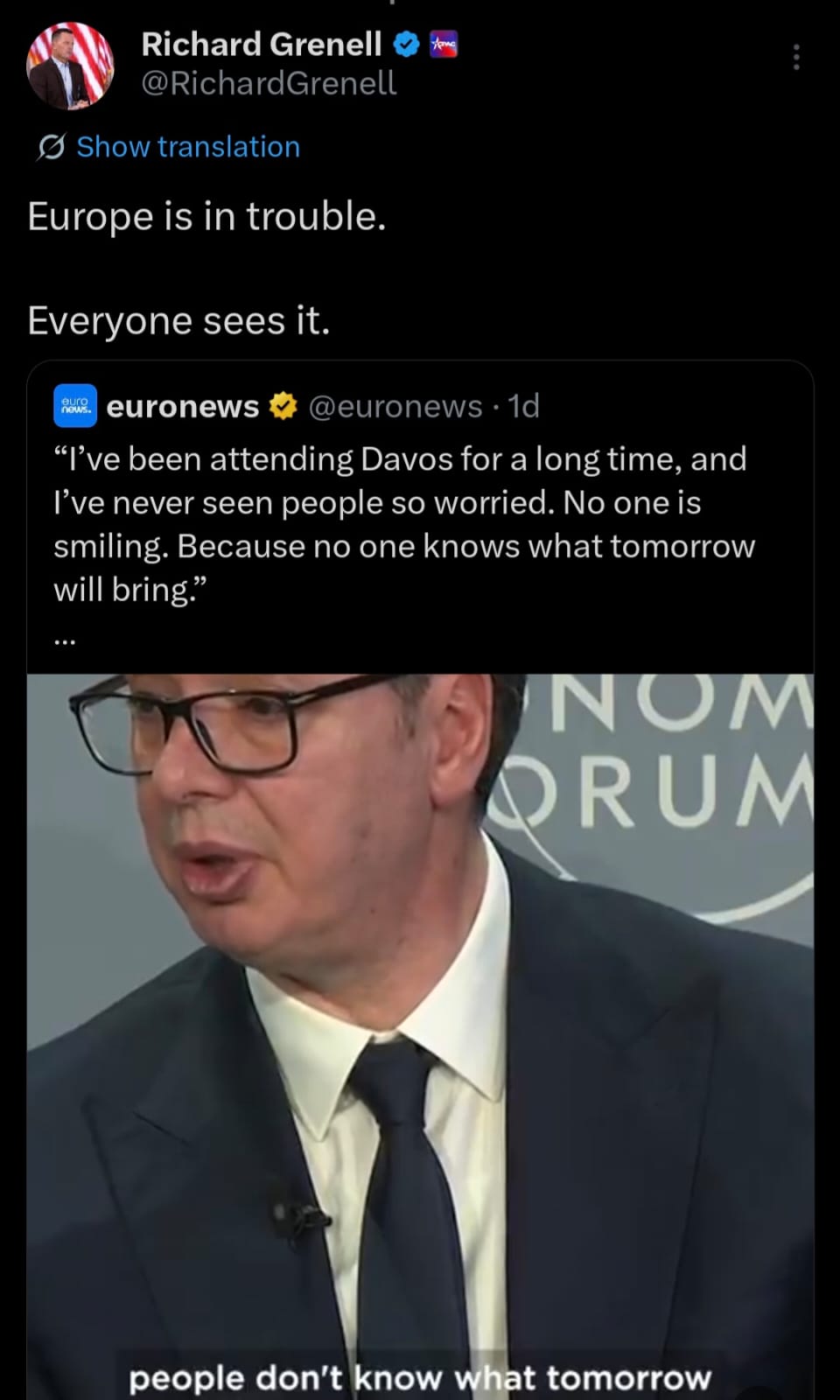Tap Show translation link
840x1400 pixels.
tap(187, 147)
